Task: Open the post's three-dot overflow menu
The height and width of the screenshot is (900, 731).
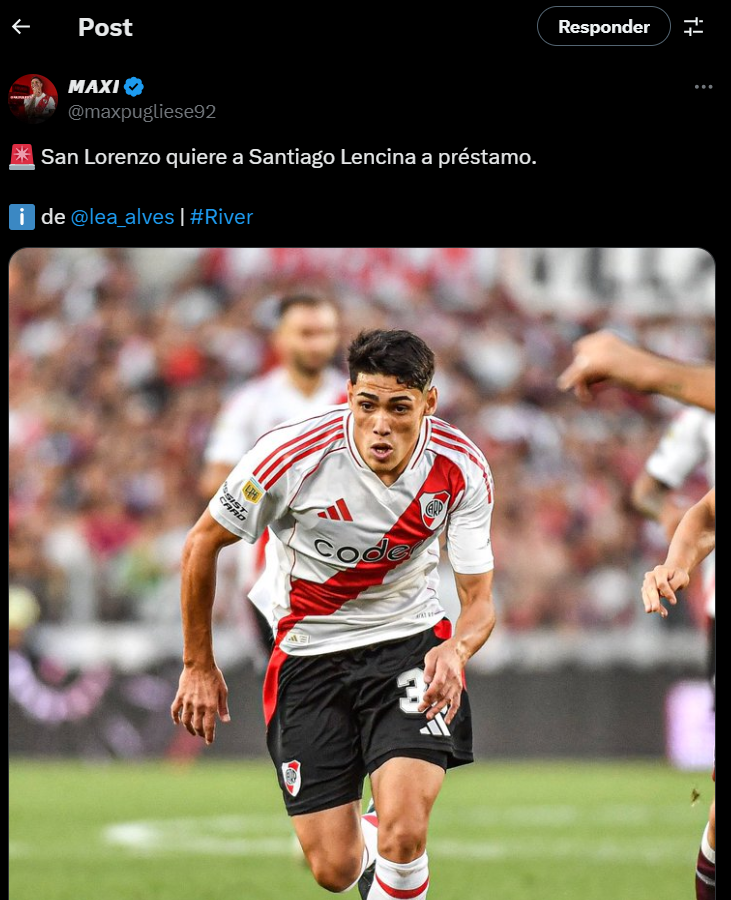Action: coord(703,87)
